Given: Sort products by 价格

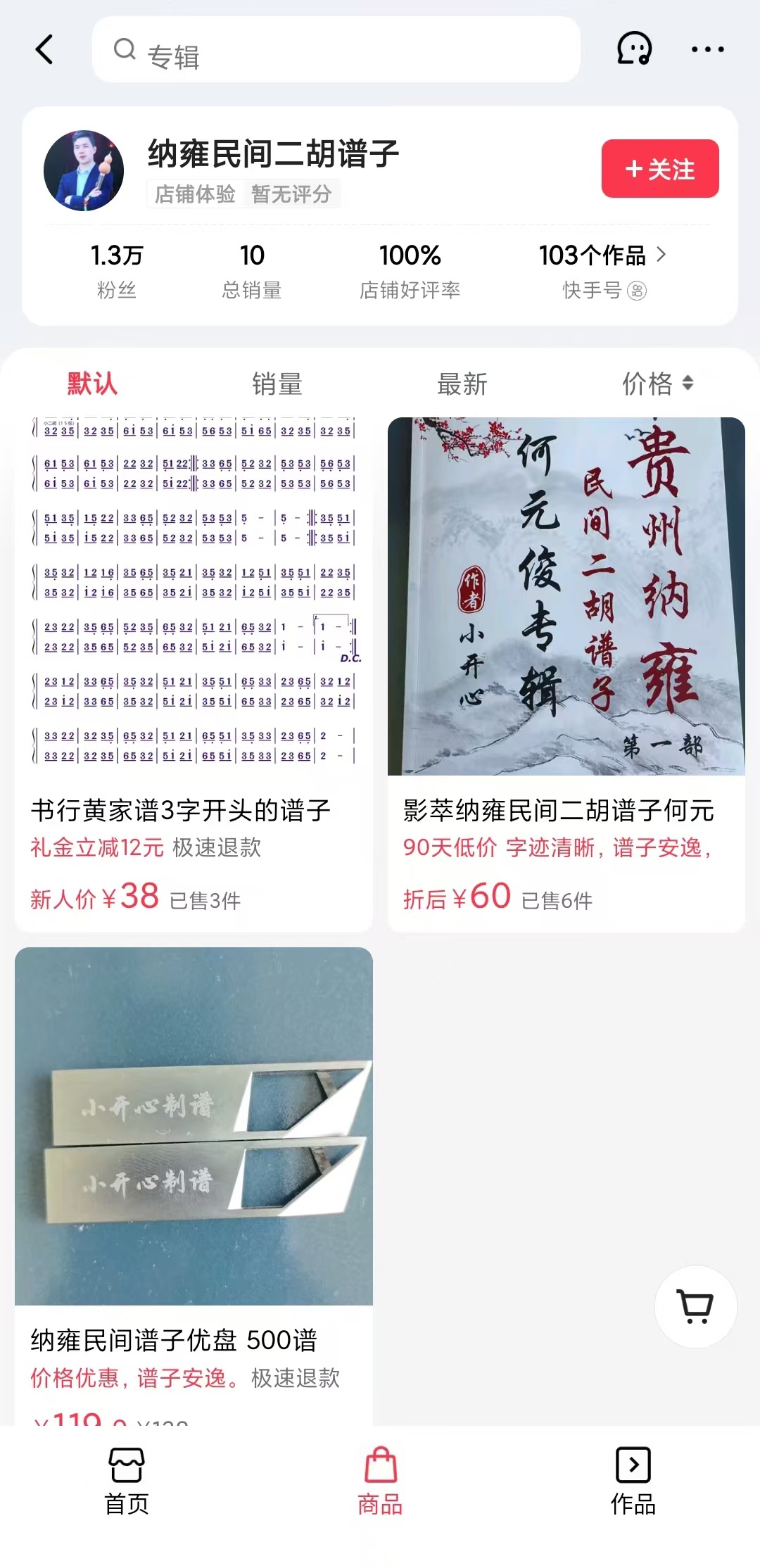Looking at the screenshot, I should (x=657, y=384).
